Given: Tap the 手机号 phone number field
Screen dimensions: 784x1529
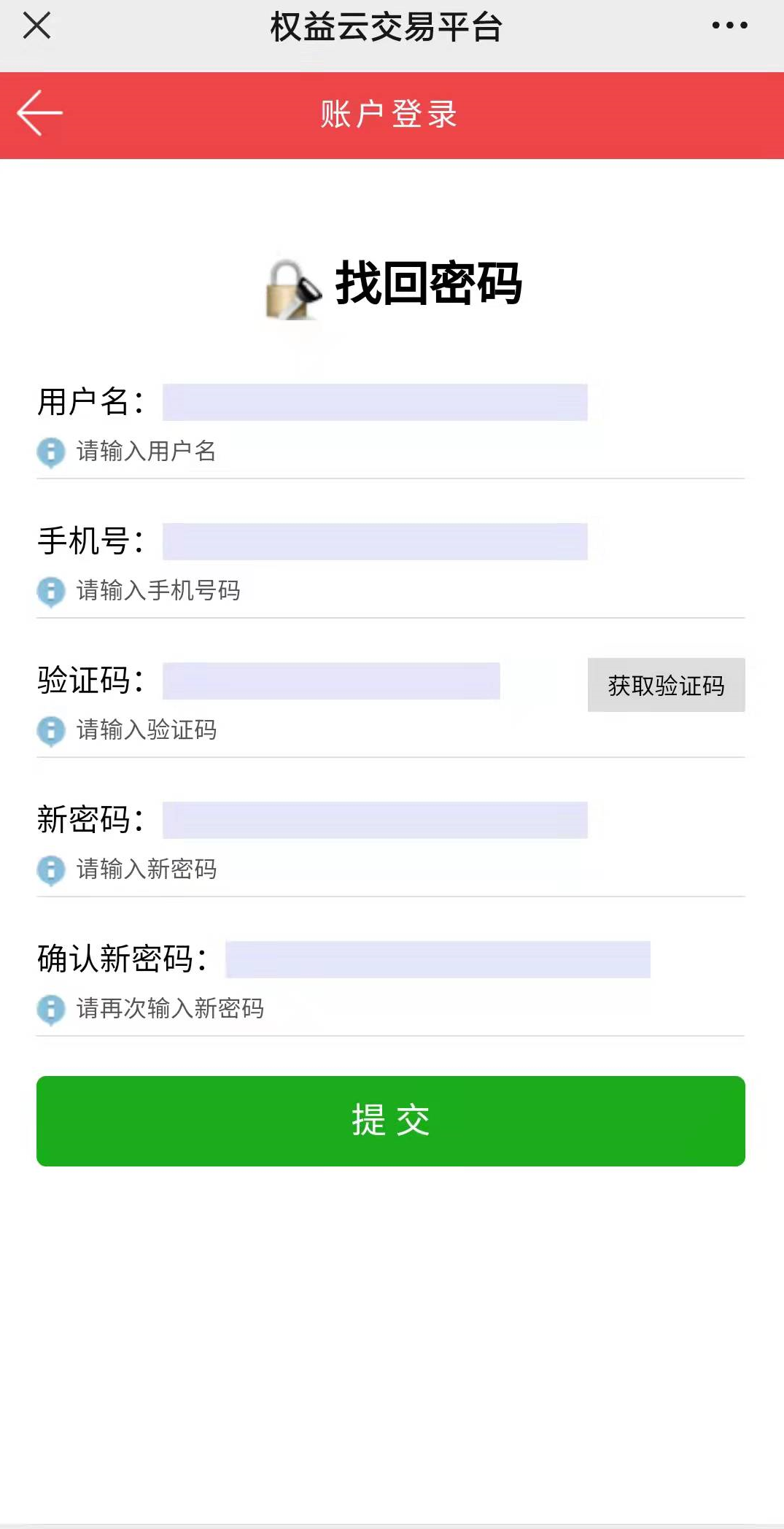Looking at the screenshot, I should [x=375, y=541].
